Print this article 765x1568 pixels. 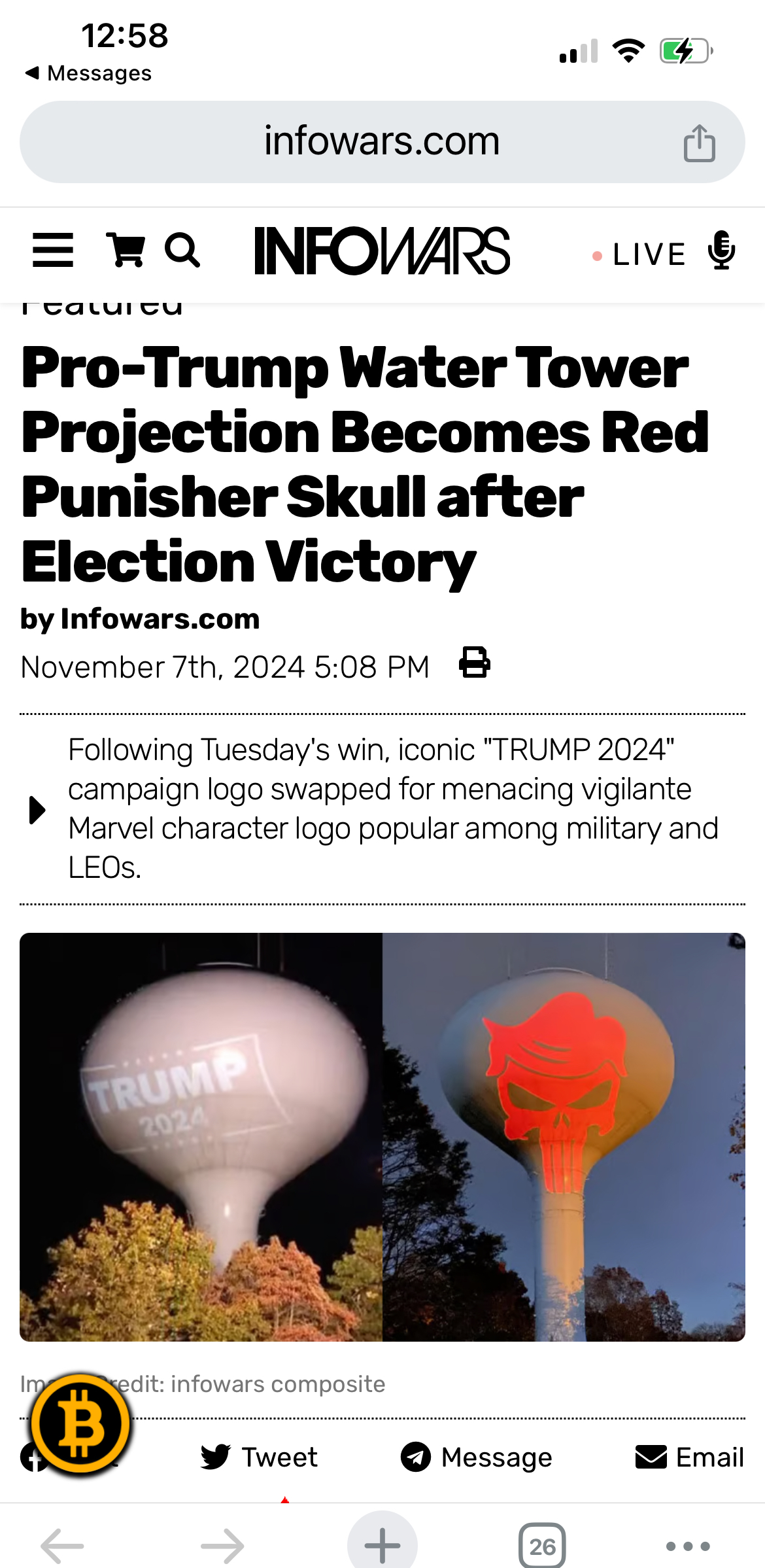click(x=475, y=662)
